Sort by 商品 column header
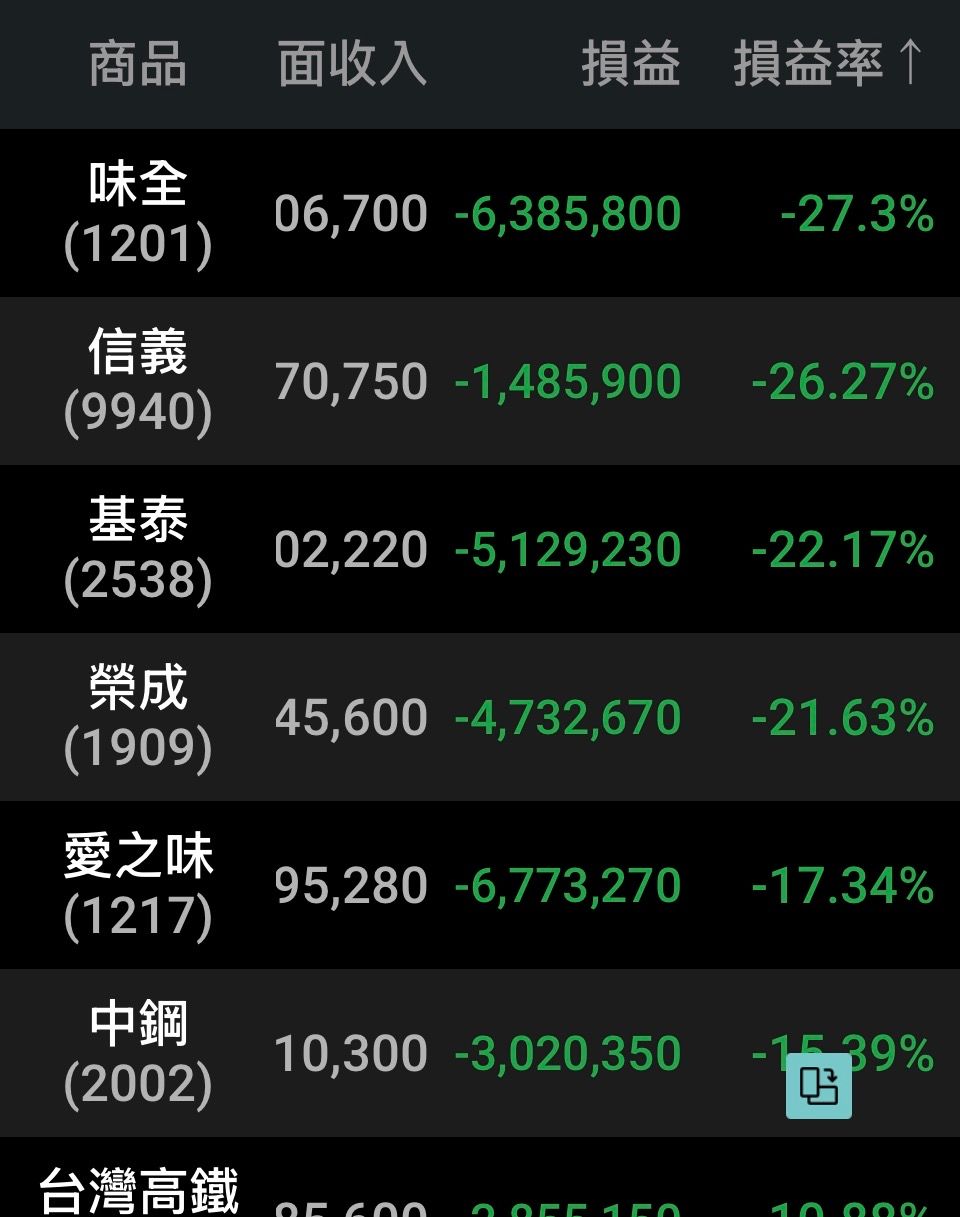This screenshot has height=1217, width=960. click(x=138, y=64)
